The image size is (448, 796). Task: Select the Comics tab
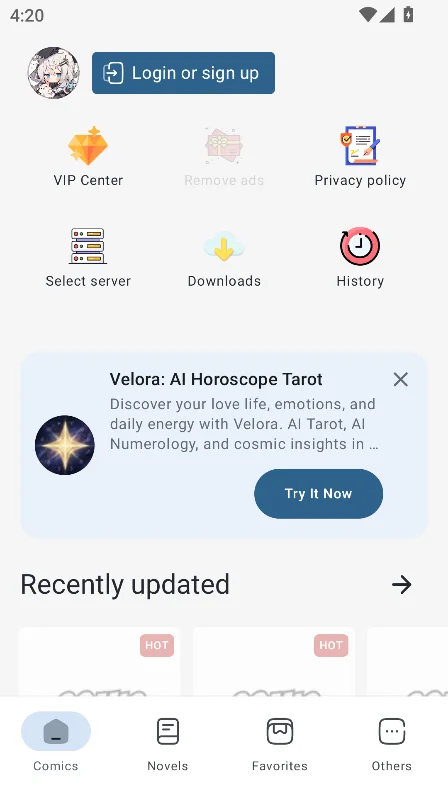tap(56, 743)
